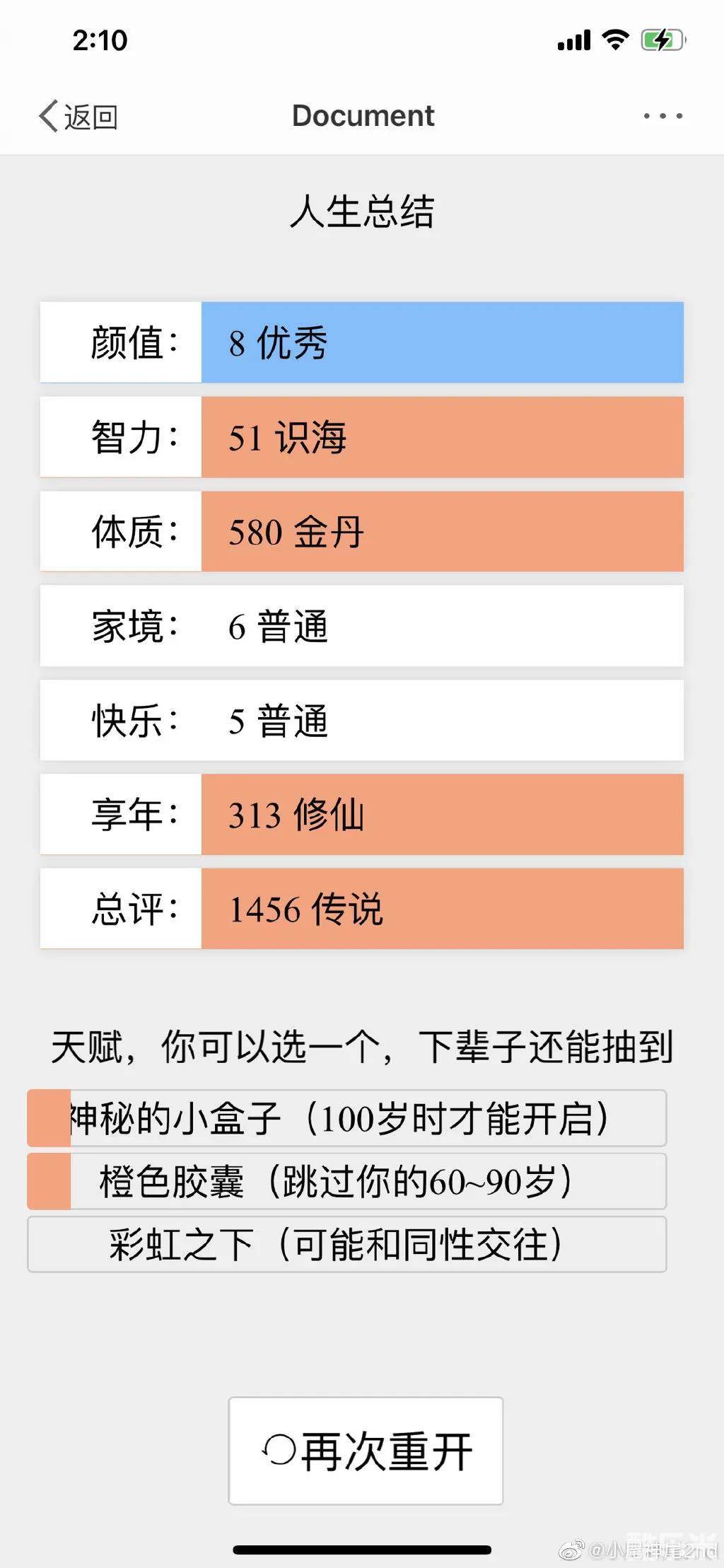Select the 神秘的小盒子 talent
Viewport: 724px width, 1568px height.
tap(346, 1118)
